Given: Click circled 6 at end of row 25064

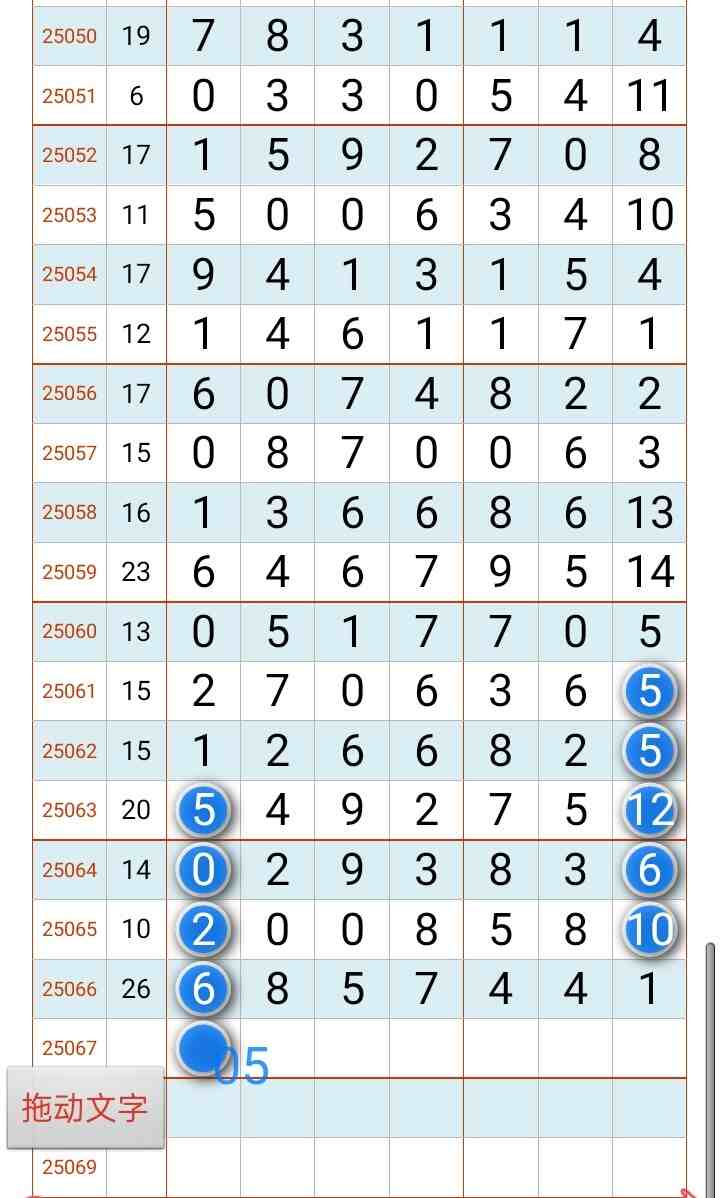Looking at the screenshot, I should [650, 870].
